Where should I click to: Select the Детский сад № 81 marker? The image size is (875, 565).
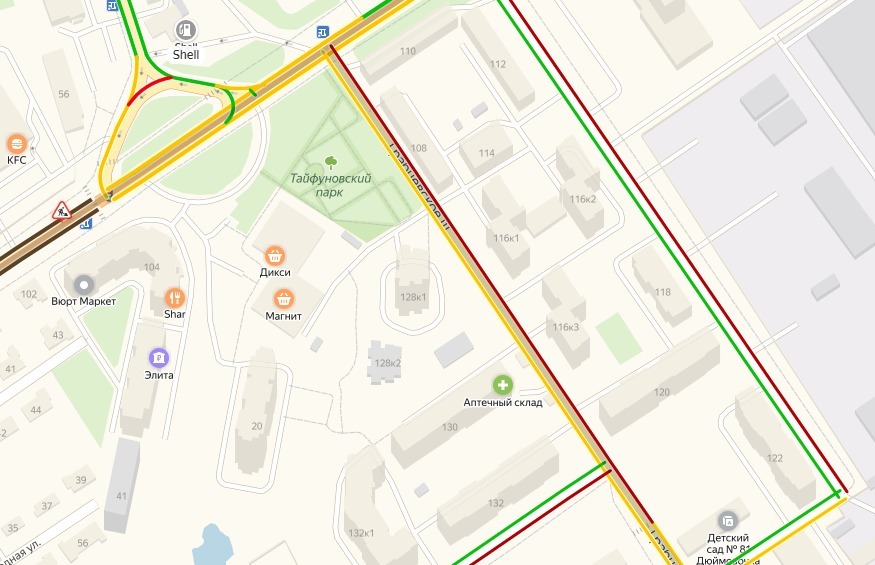pyautogui.click(x=727, y=520)
